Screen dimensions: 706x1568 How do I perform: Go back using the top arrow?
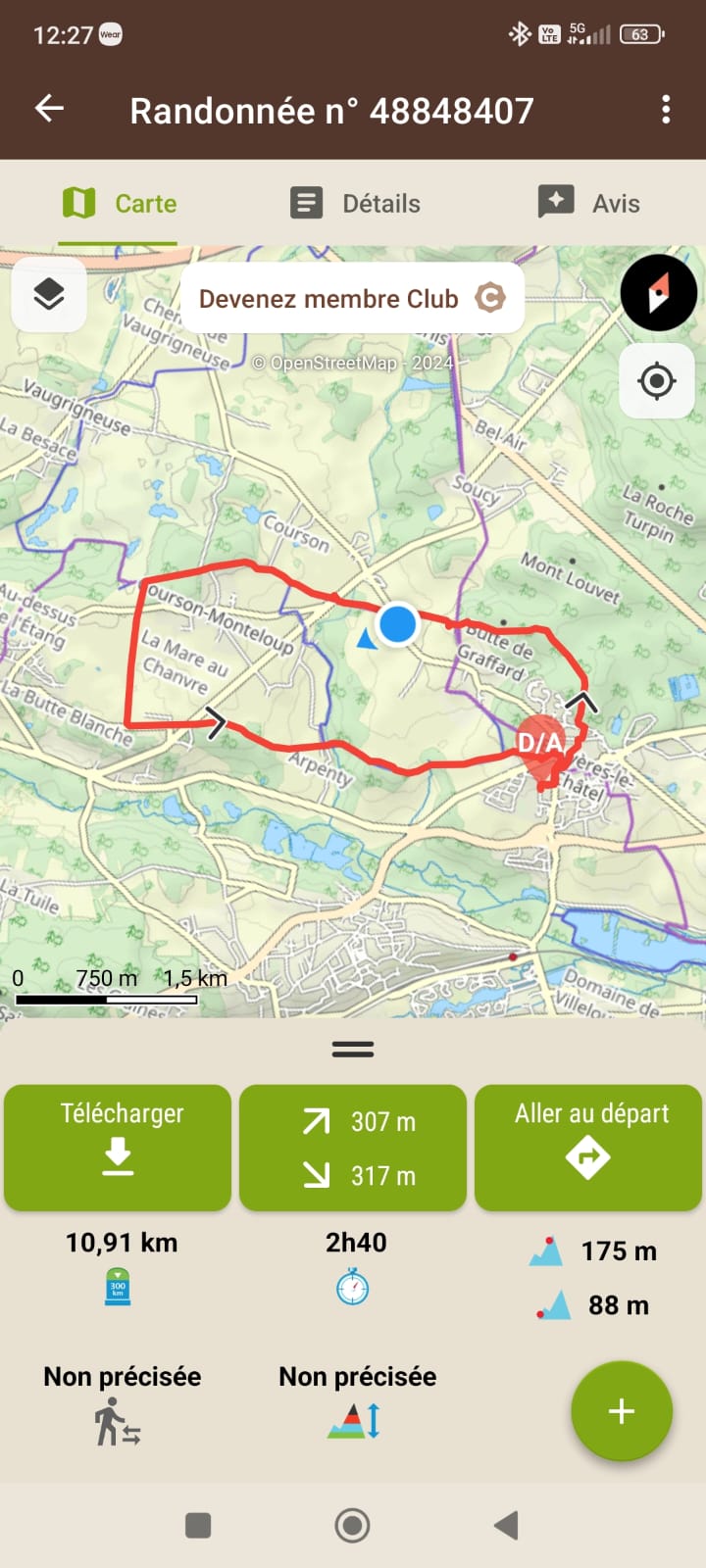[x=49, y=109]
